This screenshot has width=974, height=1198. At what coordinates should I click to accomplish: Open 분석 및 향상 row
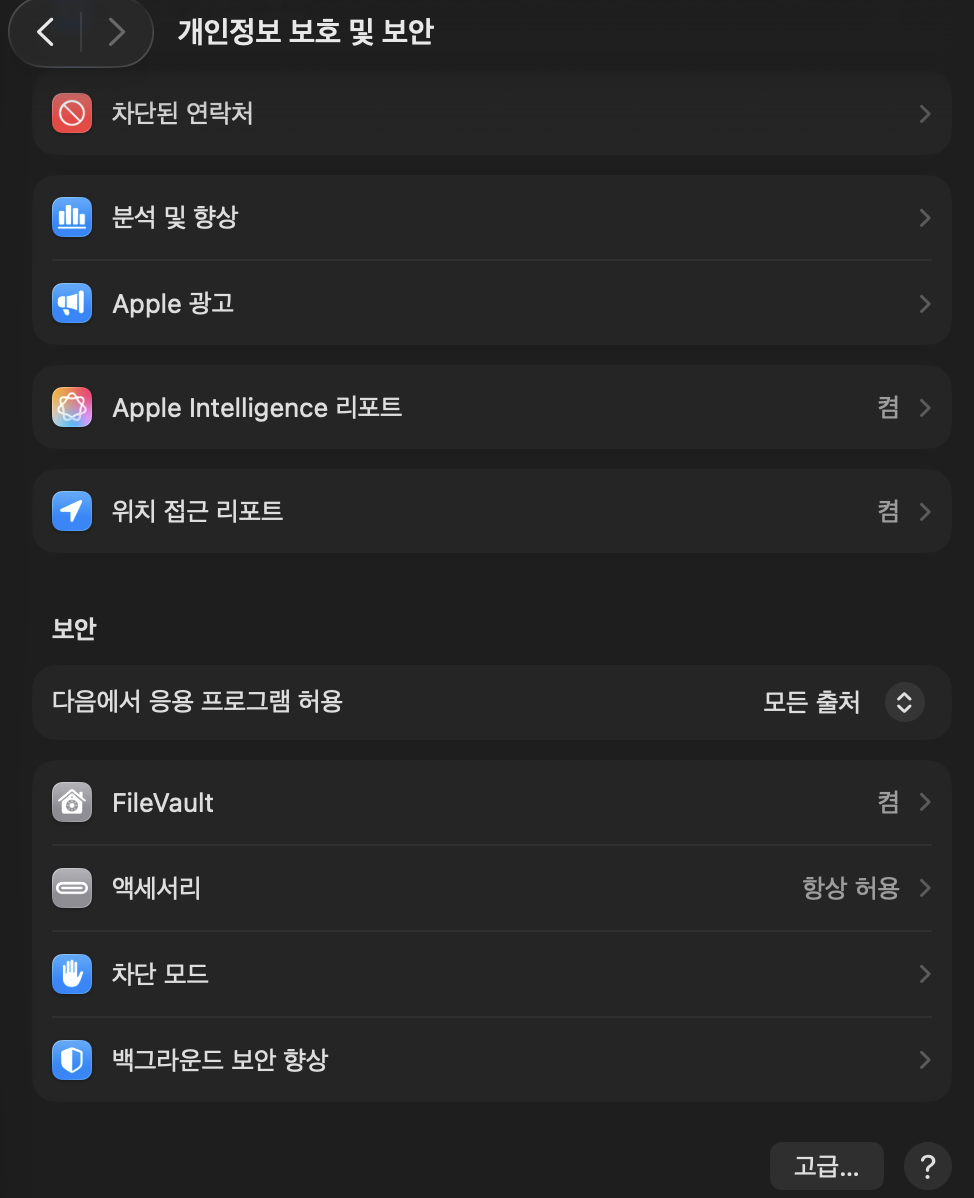click(490, 218)
